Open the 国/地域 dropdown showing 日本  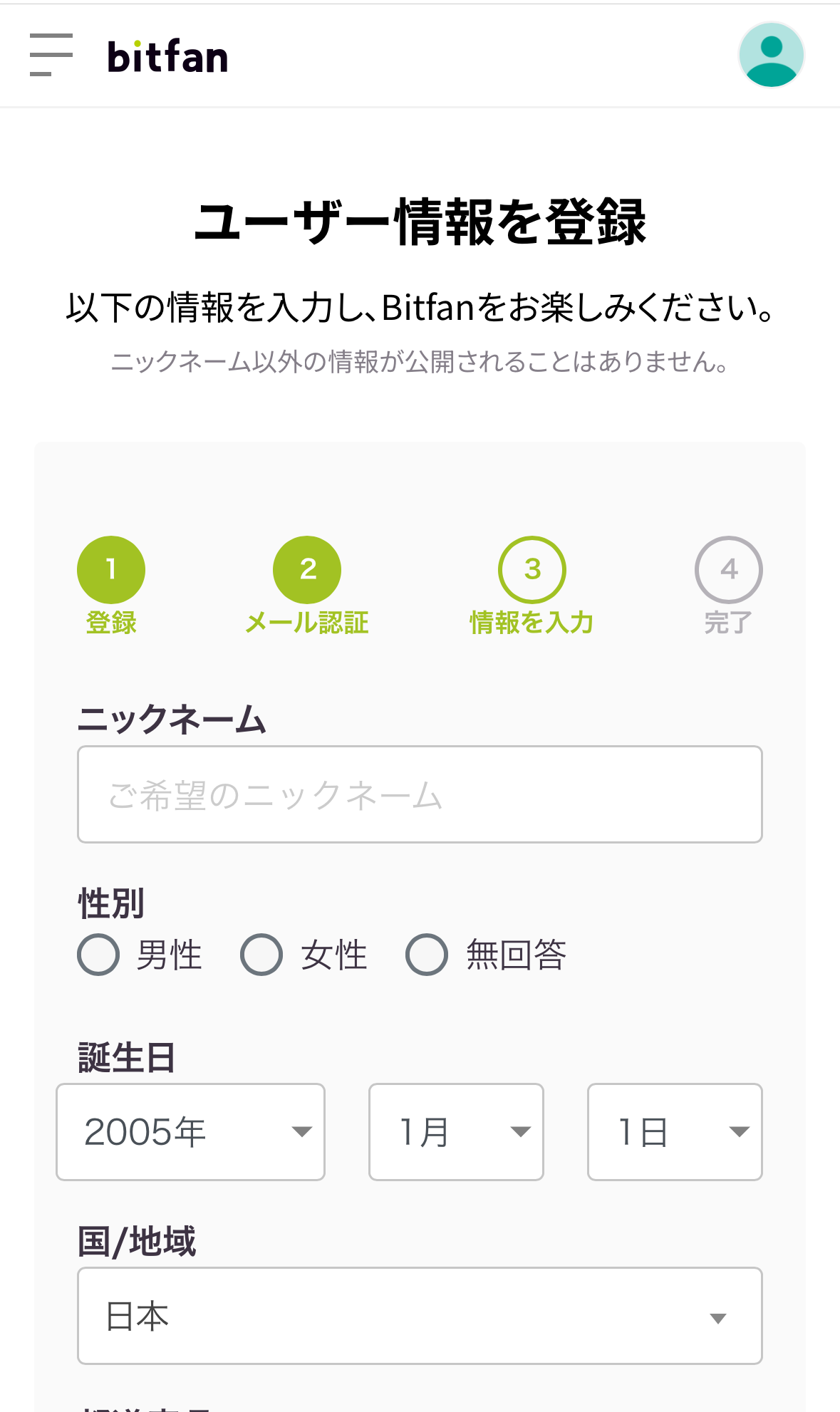(x=420, y=1316)
